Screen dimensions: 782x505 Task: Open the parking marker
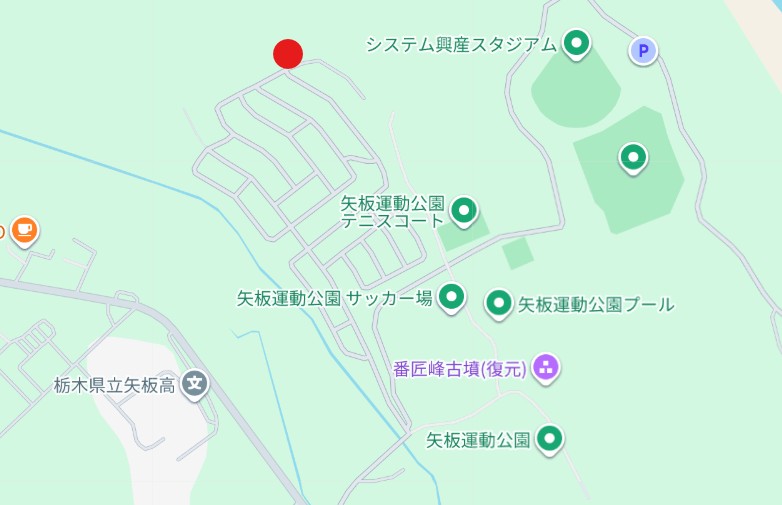coord(643,50)
